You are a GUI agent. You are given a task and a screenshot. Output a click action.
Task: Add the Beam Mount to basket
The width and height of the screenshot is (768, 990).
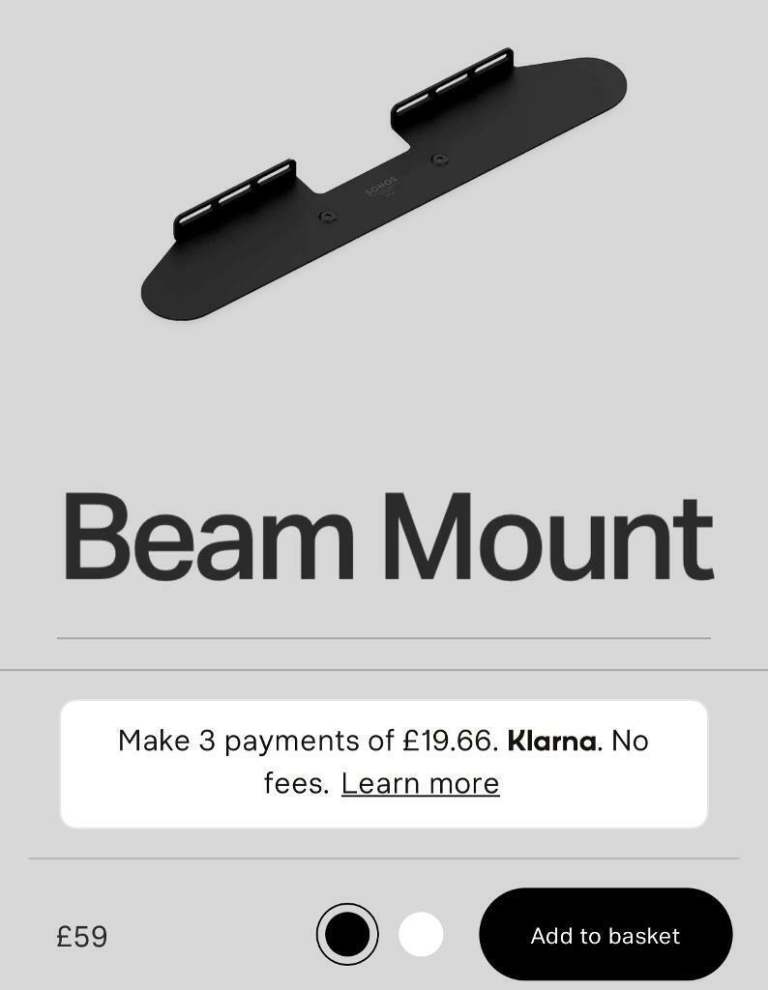coord(605,936)
